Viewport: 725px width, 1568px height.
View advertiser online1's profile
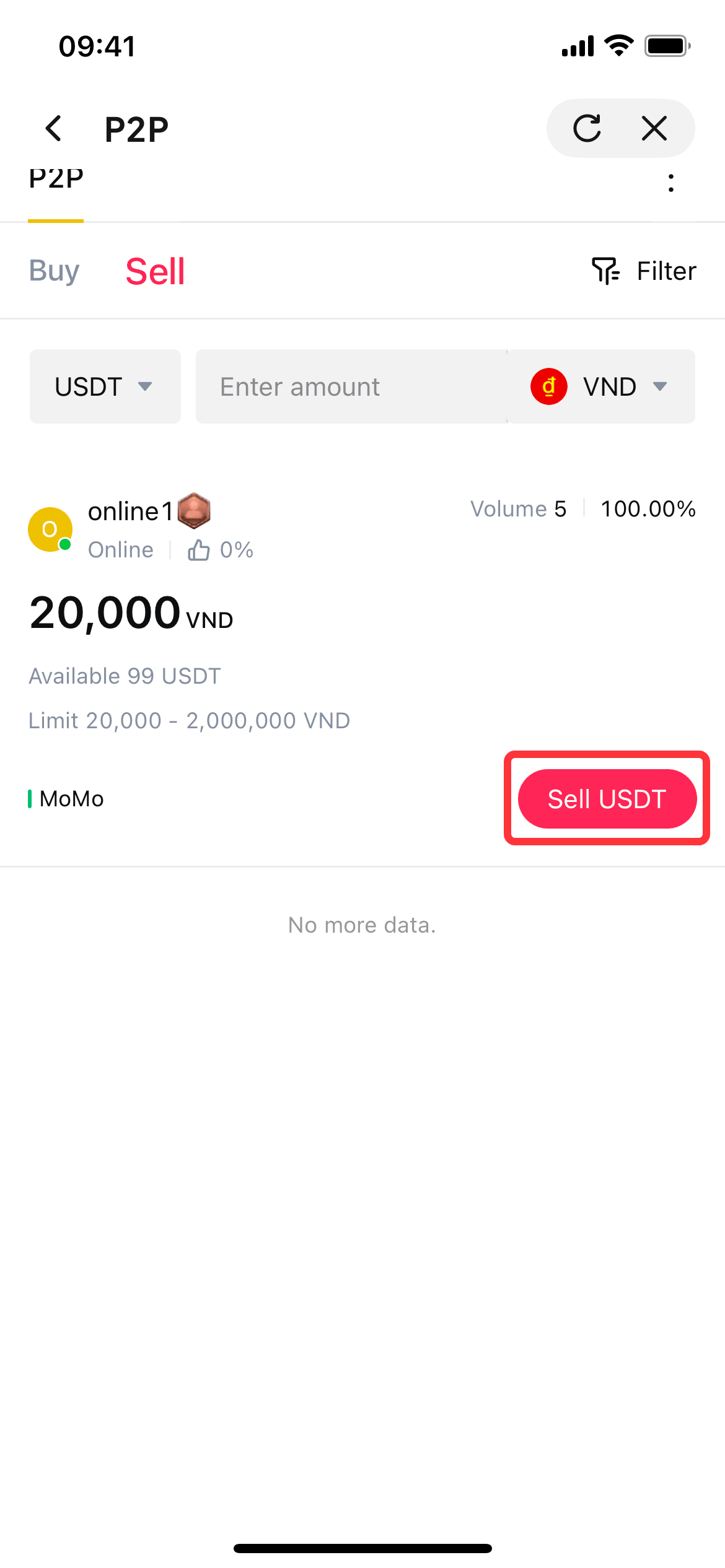[130, 512]
